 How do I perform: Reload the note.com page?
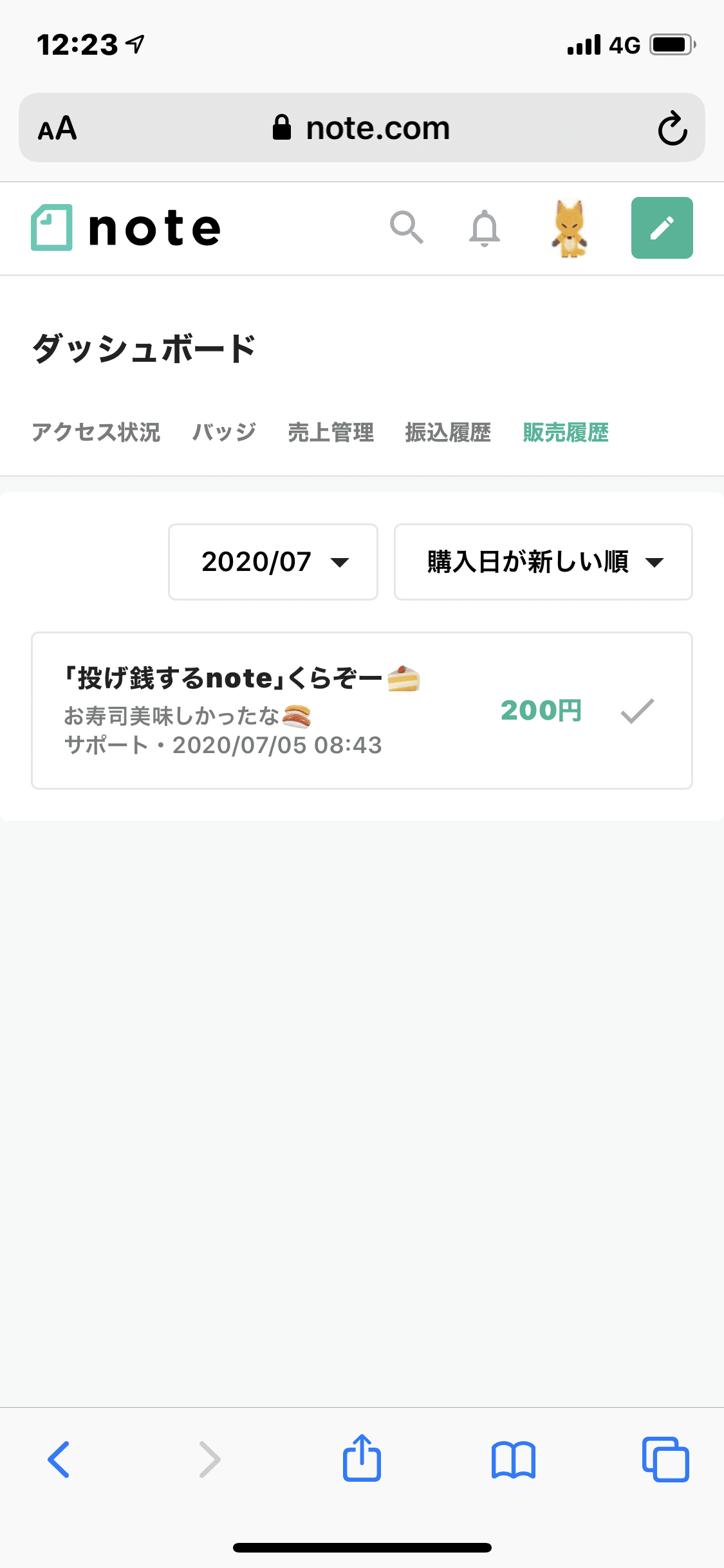pyautogui.click(x=673, y=128)
